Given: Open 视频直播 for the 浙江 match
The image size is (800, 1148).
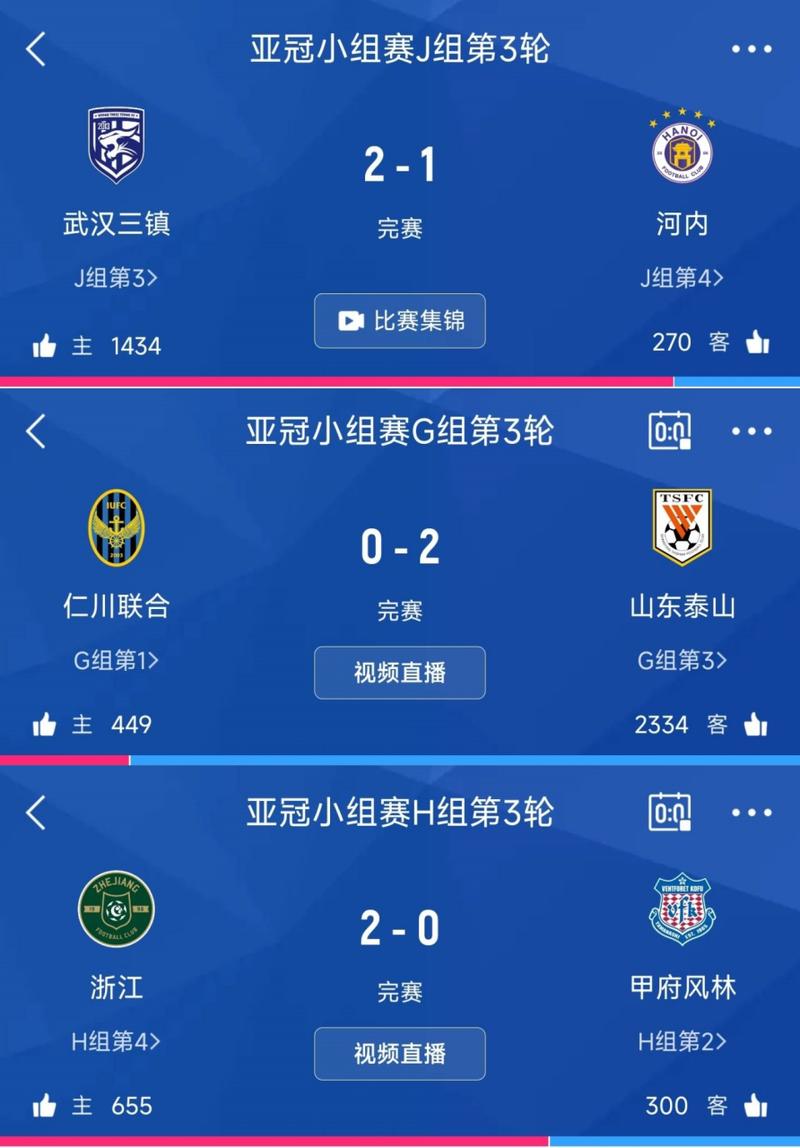Looking at the screenshot, I should tap(400, 1053).
